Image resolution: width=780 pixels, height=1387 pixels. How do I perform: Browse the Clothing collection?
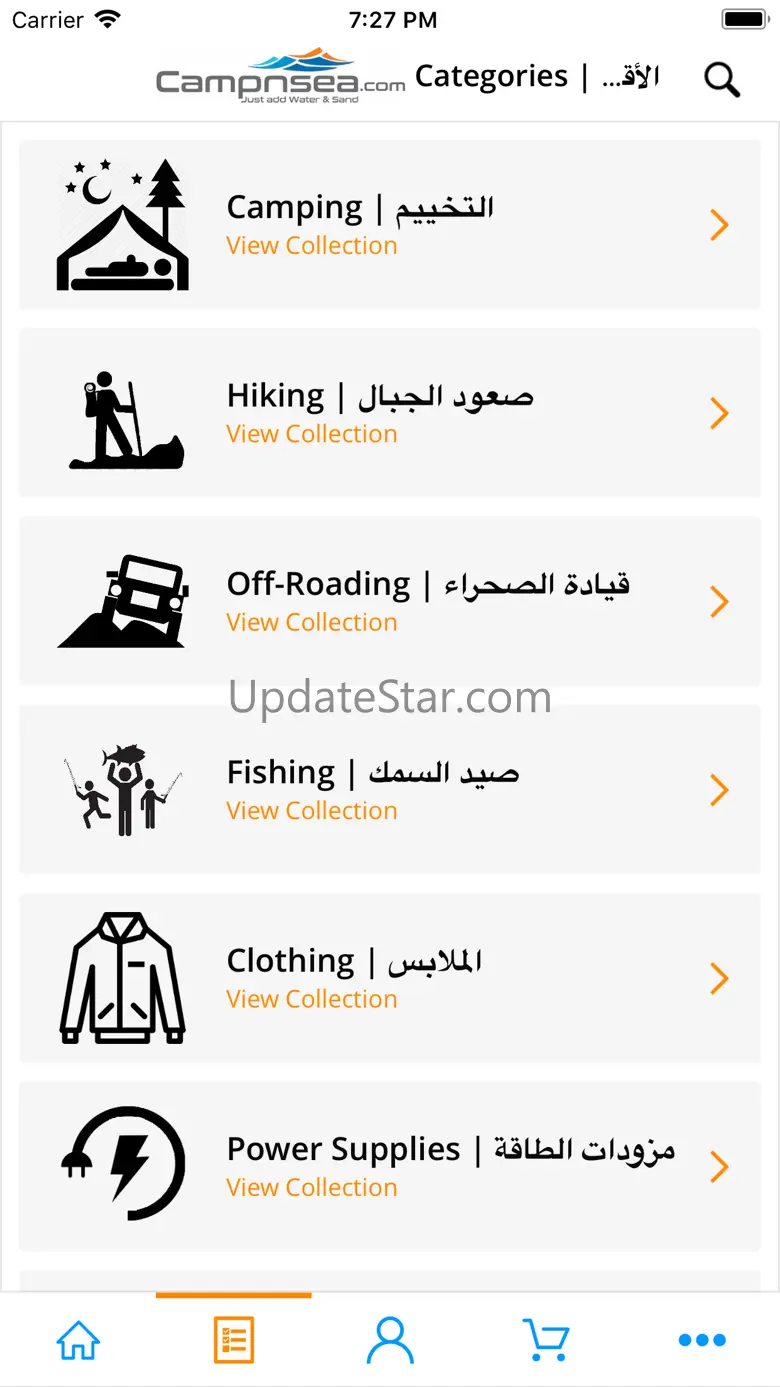390,978
